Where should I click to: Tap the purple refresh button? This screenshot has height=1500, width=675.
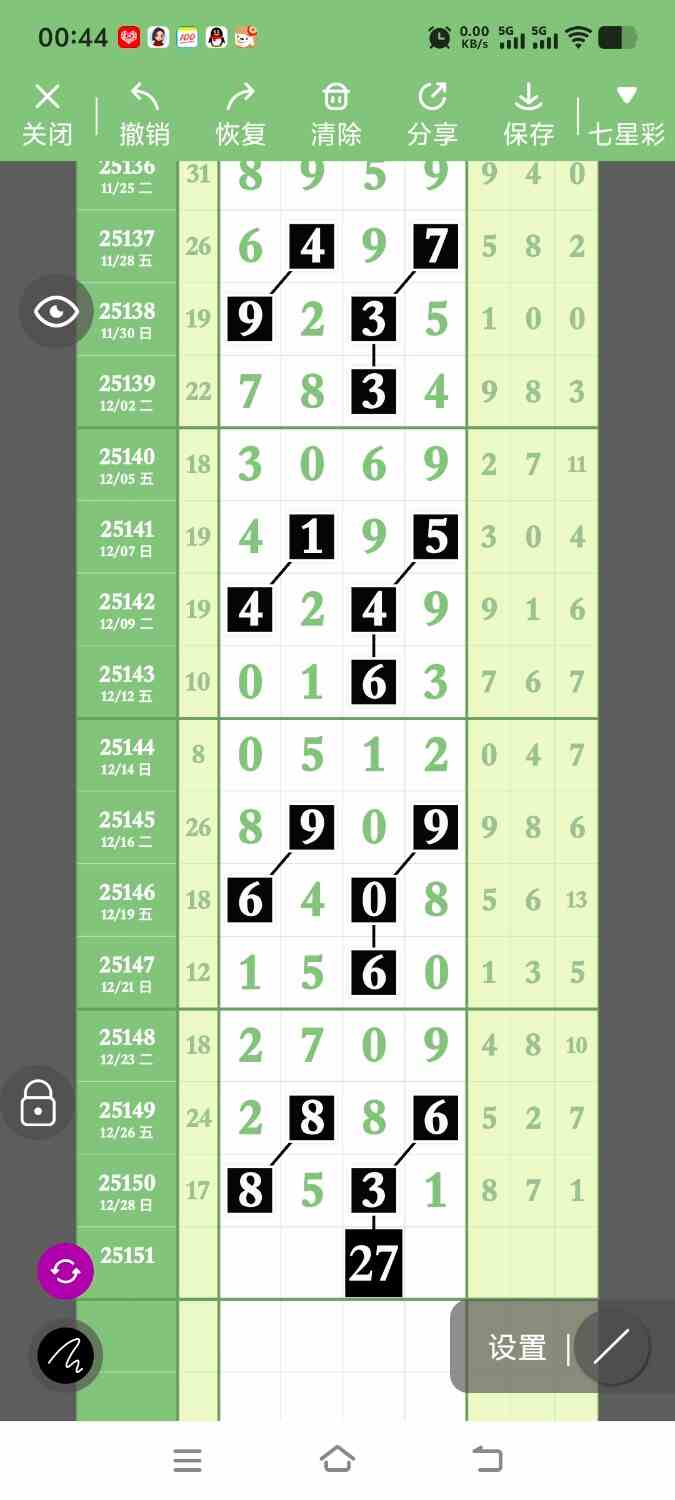coord(65,1271)
